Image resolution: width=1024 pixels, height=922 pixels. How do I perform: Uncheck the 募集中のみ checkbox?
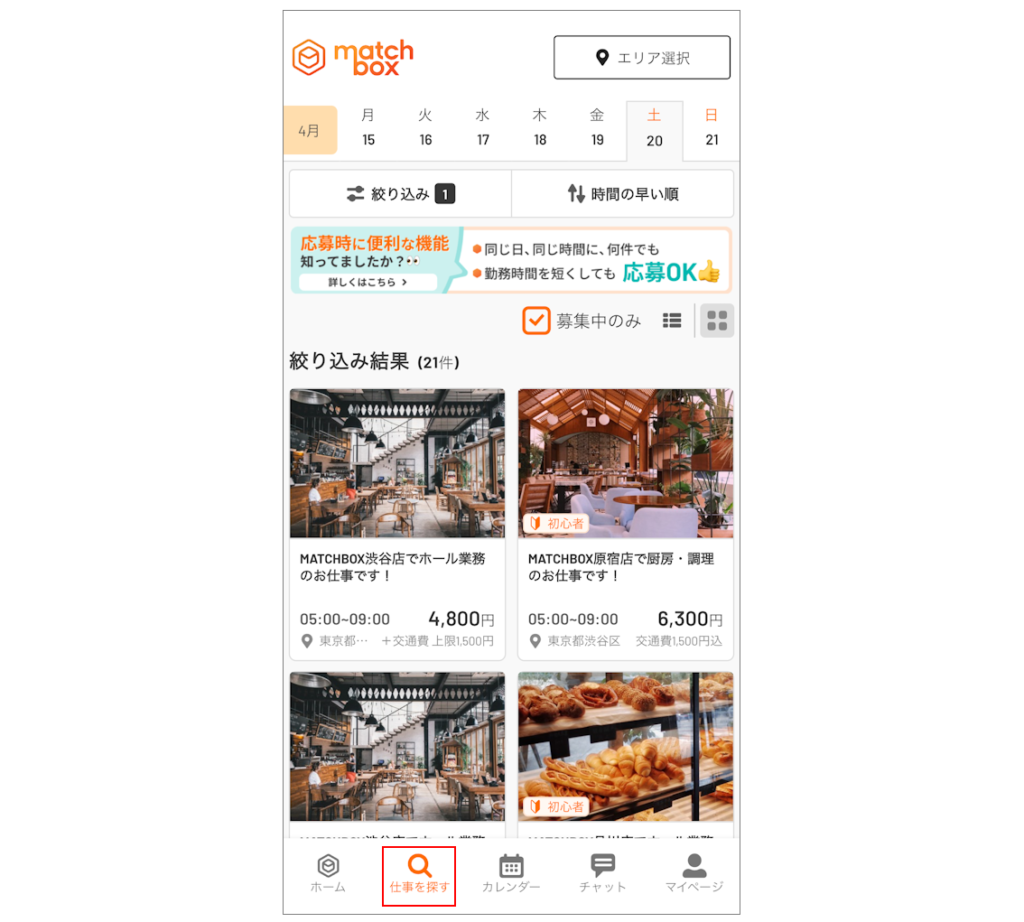(x=537, y=321)
